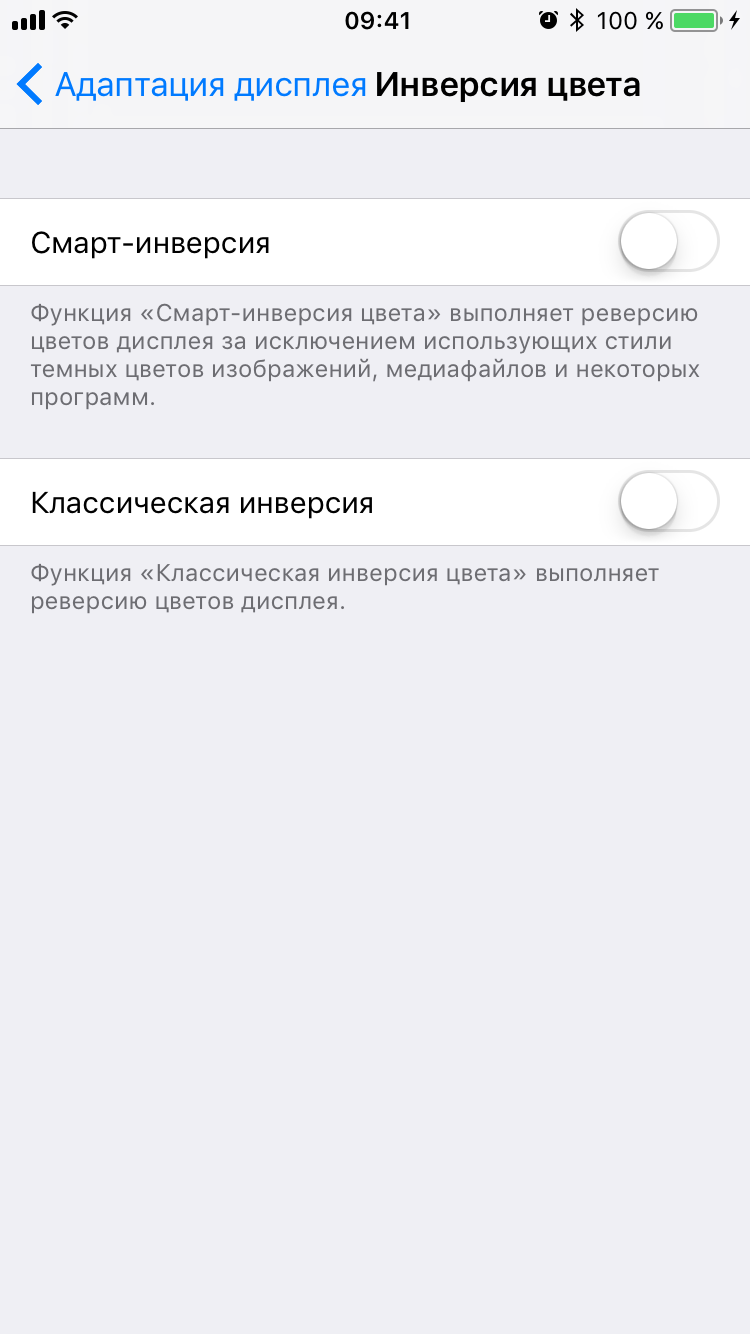Go back to Адаптация дисплея
Image resolution: width=750 pixels, height=1334 pixels.
coord(190,85)
